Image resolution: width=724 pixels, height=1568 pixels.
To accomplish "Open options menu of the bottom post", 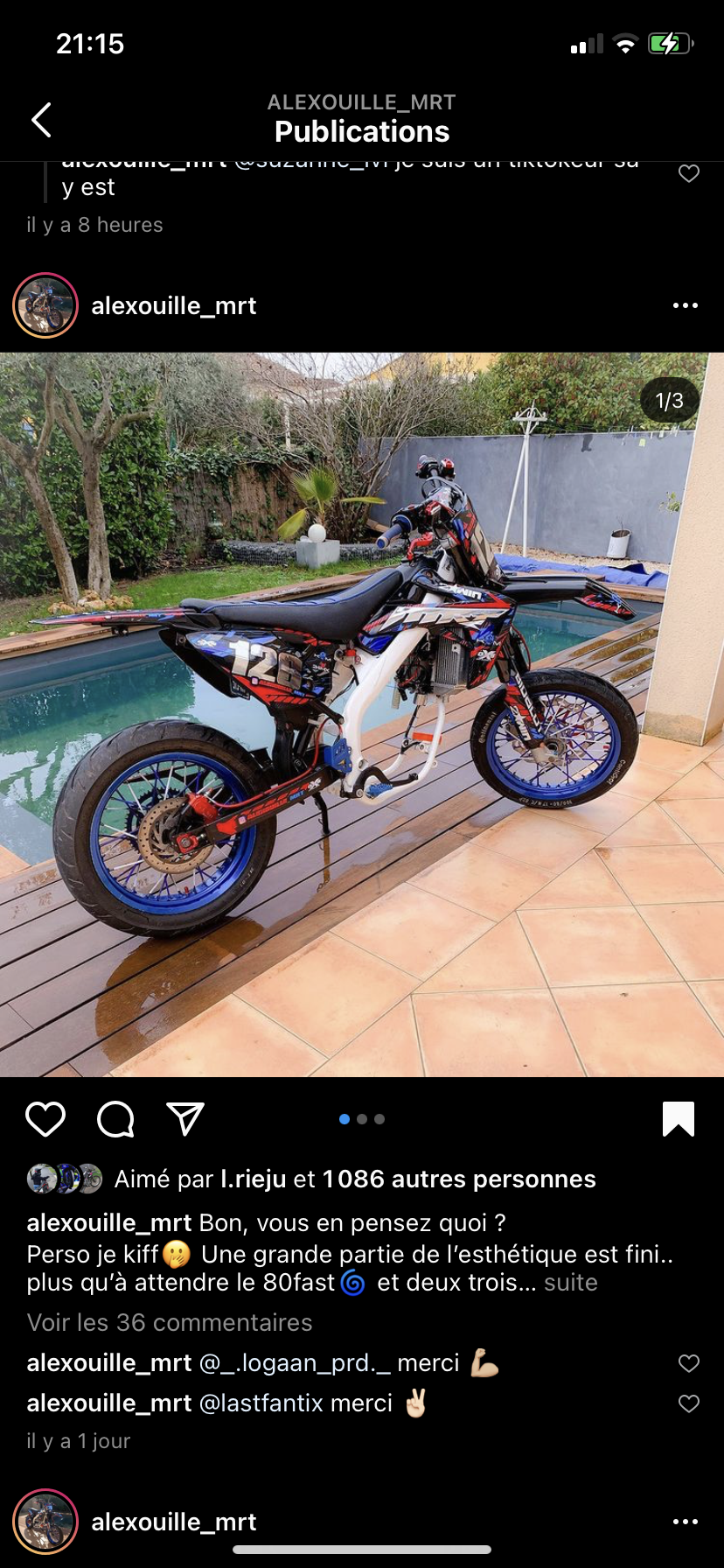I will click(x=685, y=1522).
